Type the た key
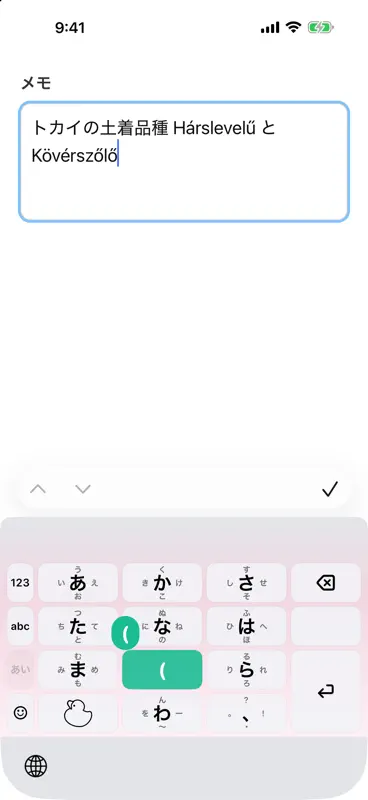368x800 pixels. 78,627
